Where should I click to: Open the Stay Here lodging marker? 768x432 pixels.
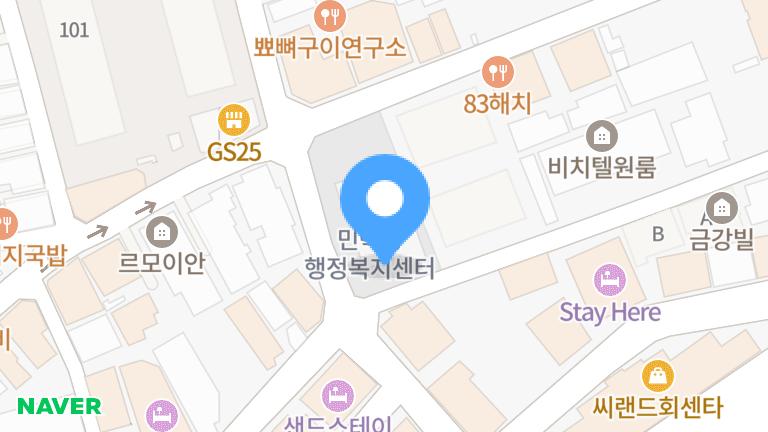pyautogui.click(x=609, y=279)
